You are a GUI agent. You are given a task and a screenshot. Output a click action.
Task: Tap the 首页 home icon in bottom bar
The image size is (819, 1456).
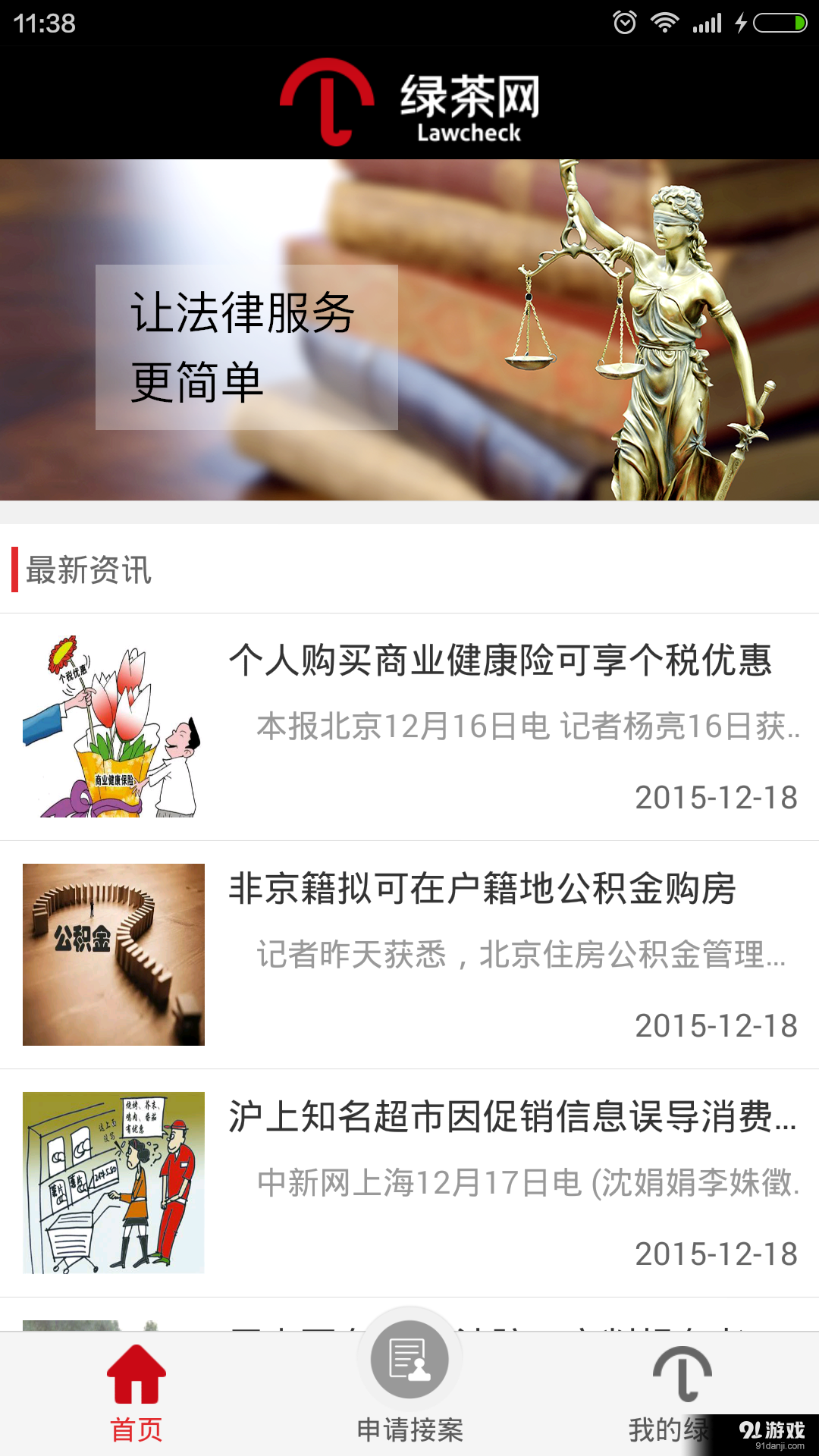pos(136,1373)
